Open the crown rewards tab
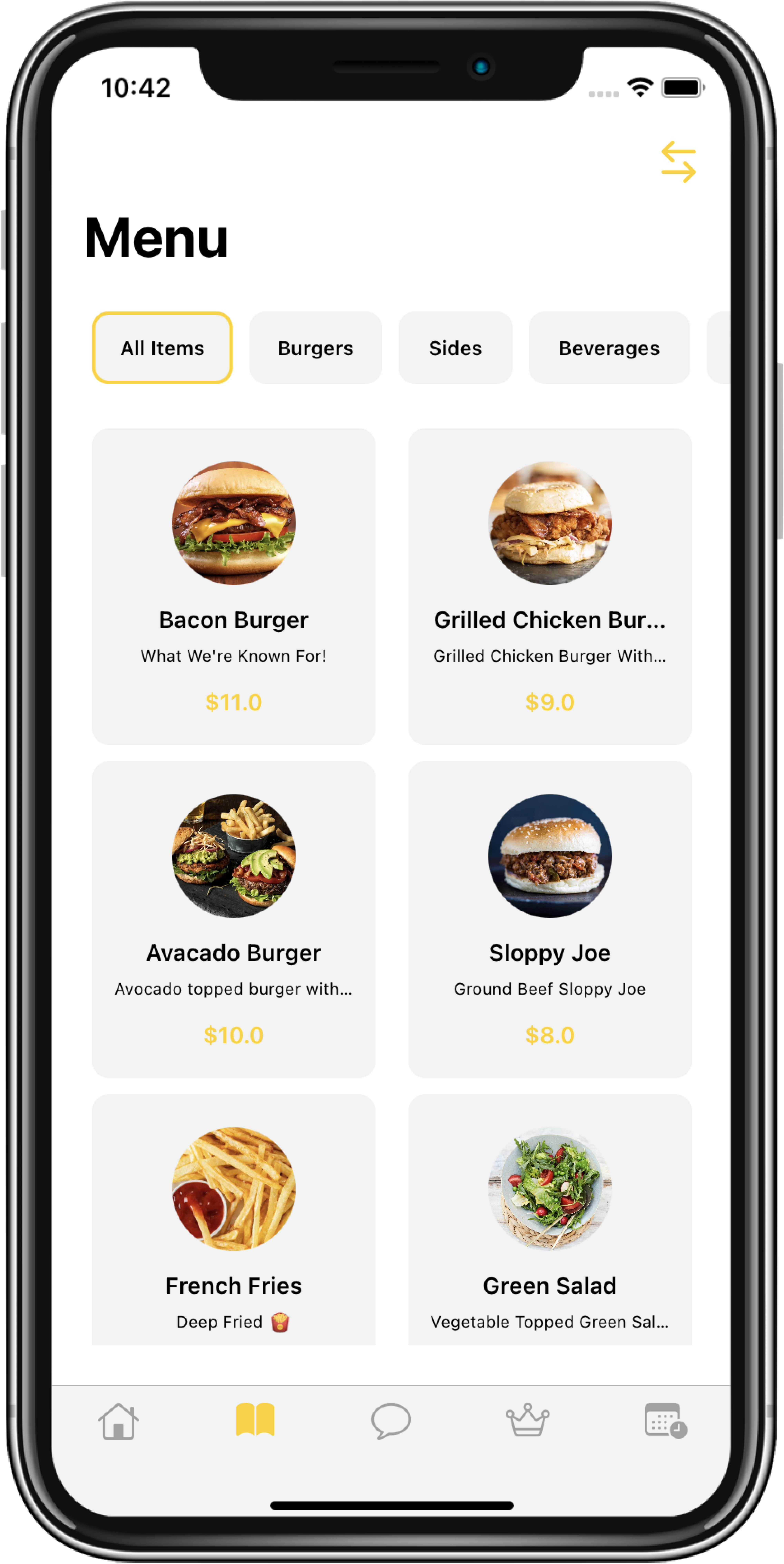The image size is (784, 1564). [x=527, y=1421]
